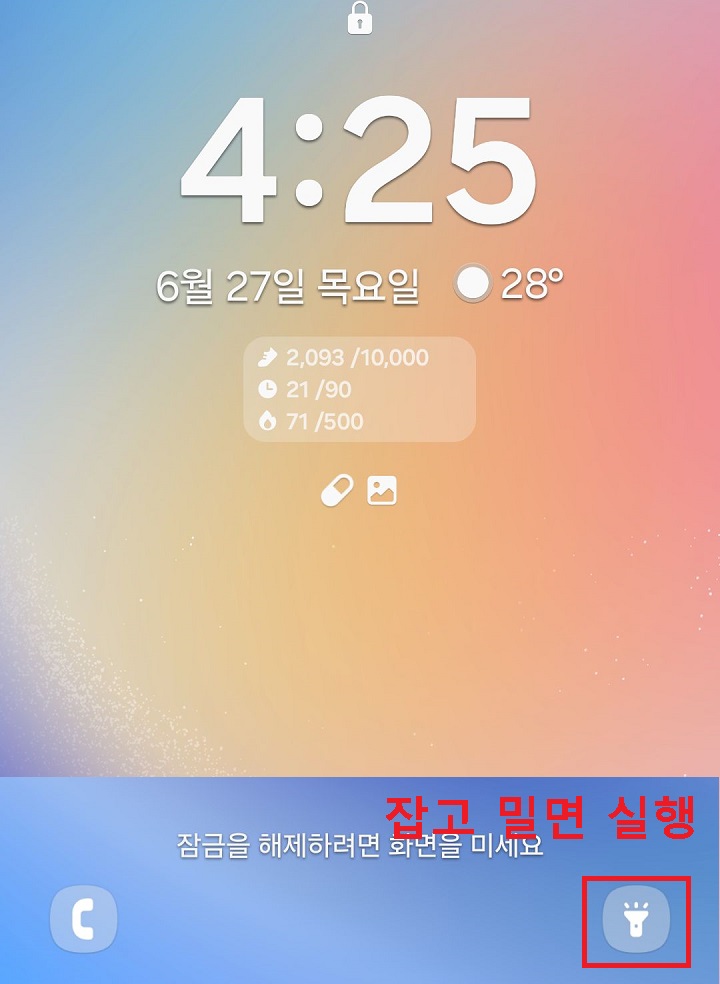
Task: Select the active time clock icon
Action: tap(268, 390)
